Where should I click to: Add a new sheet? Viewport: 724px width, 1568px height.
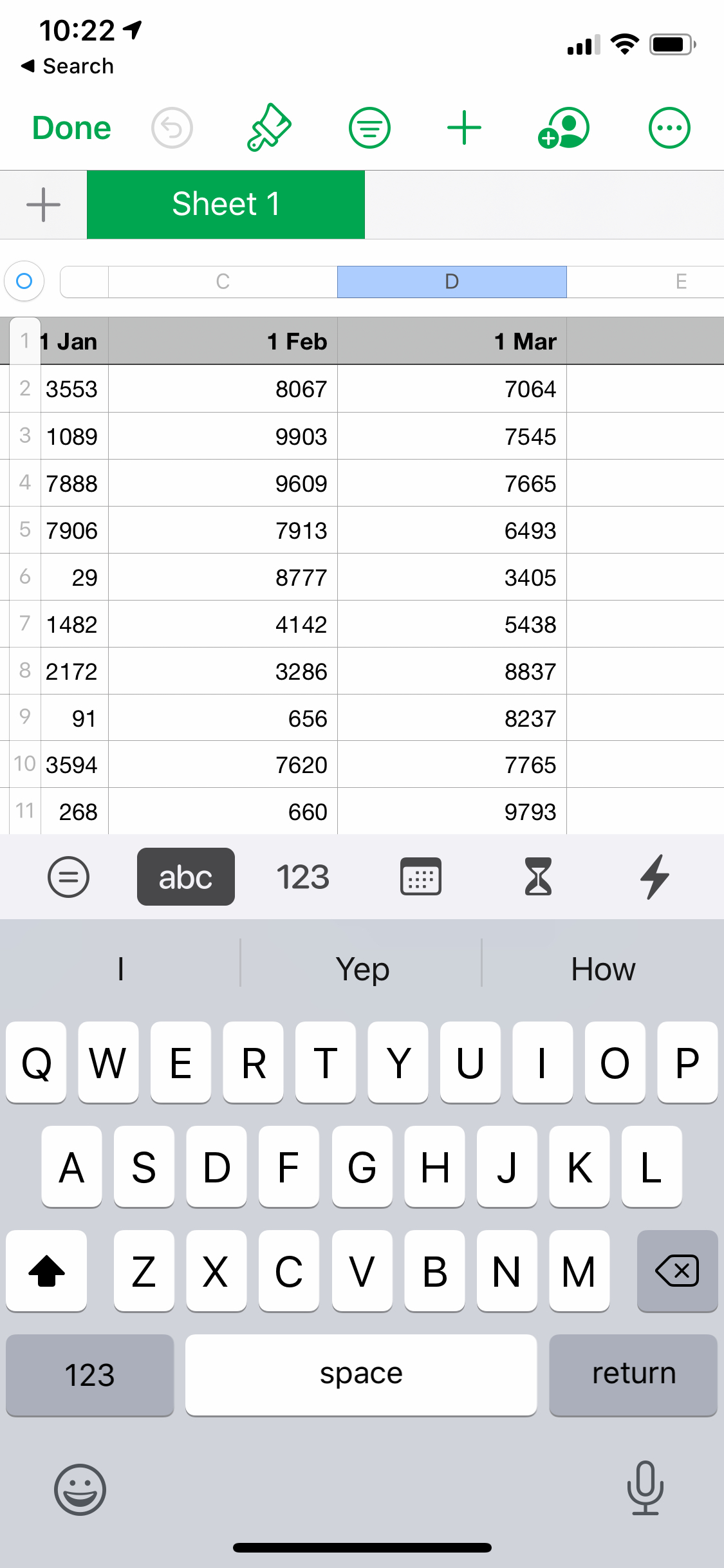(43, 205)
